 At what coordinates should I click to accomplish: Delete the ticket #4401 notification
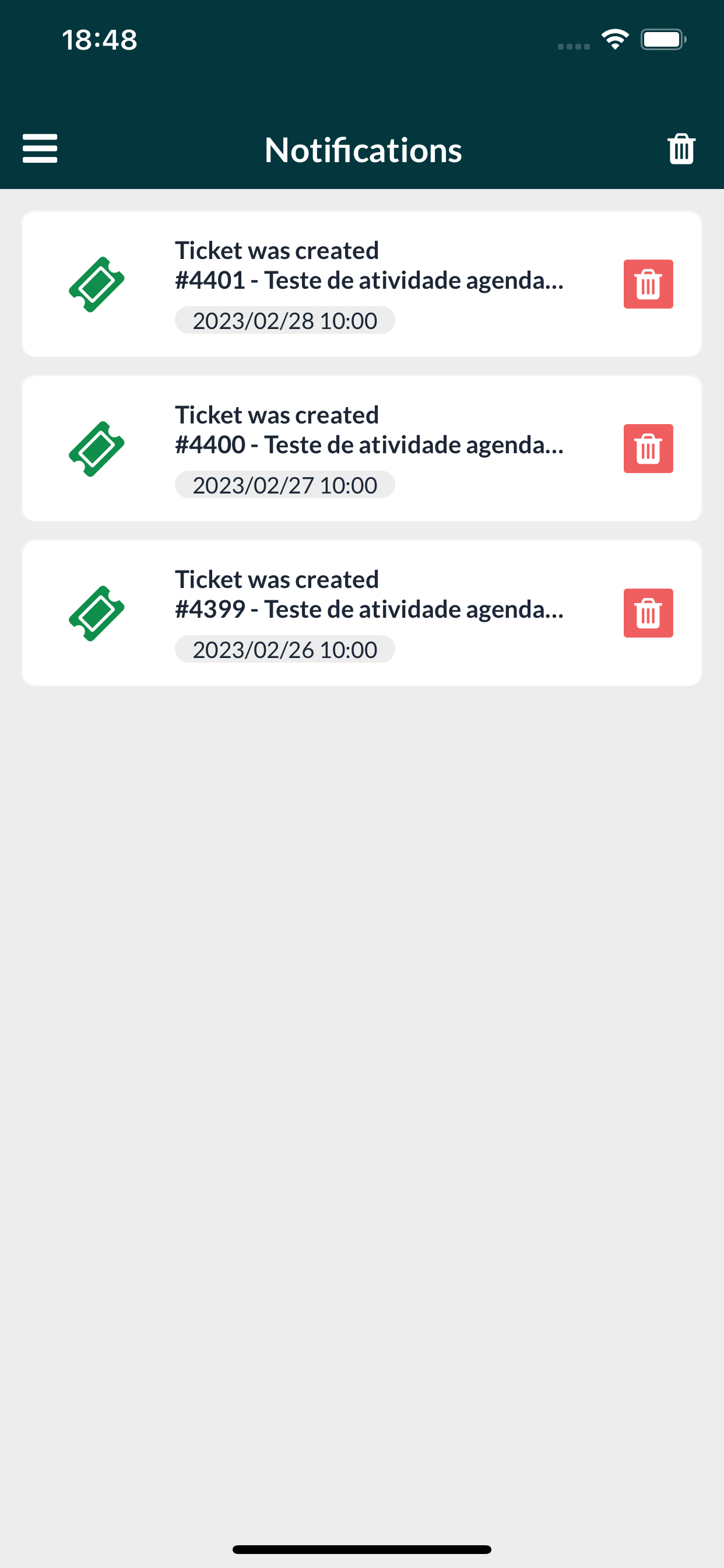click(x=648, y=284)
